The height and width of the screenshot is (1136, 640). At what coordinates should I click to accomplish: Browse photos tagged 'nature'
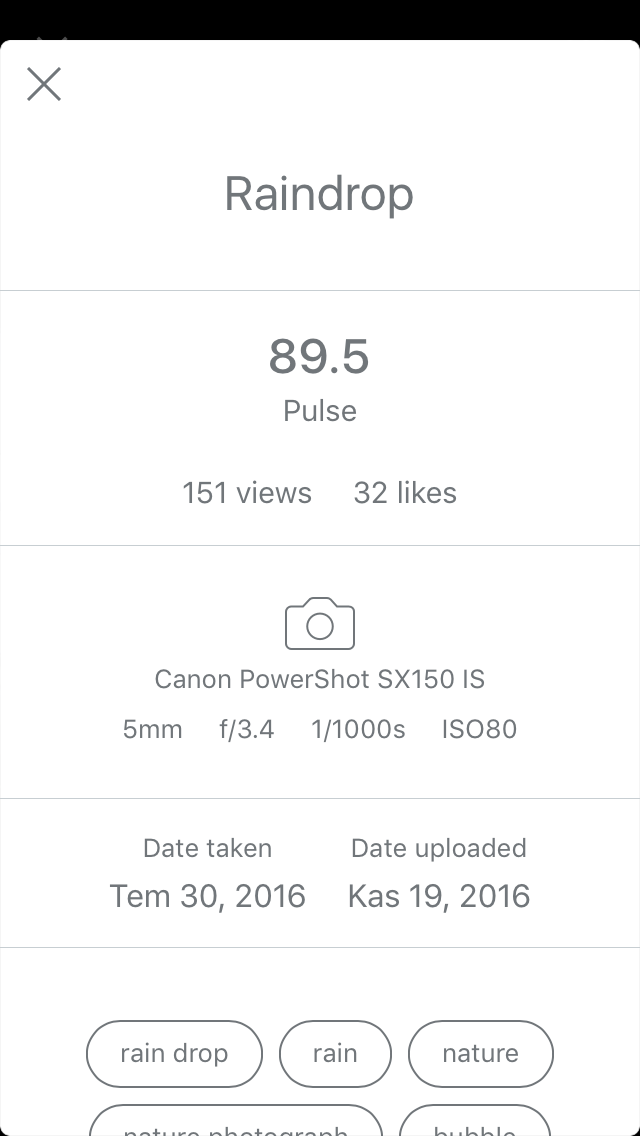tap(481, 1053)
